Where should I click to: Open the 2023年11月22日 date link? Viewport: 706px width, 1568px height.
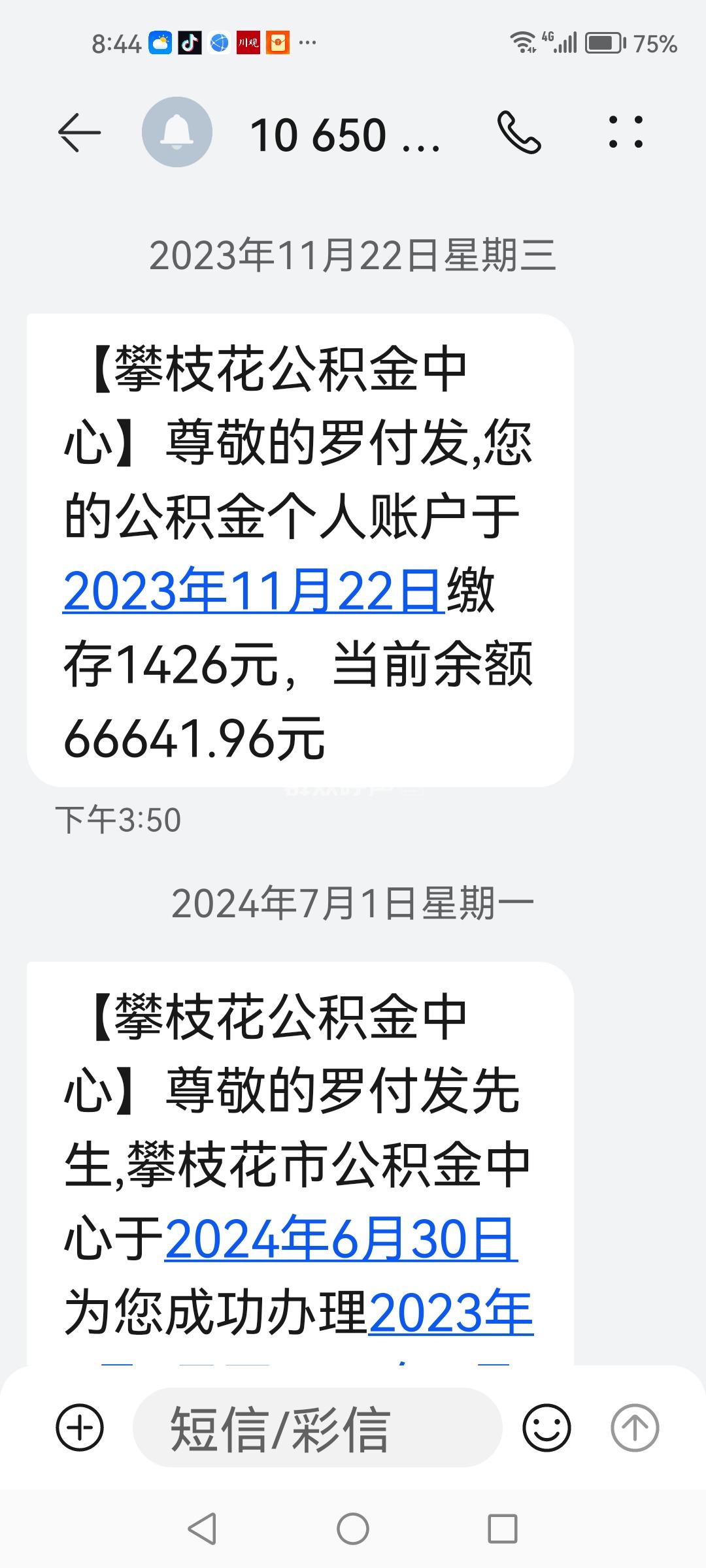254,592
